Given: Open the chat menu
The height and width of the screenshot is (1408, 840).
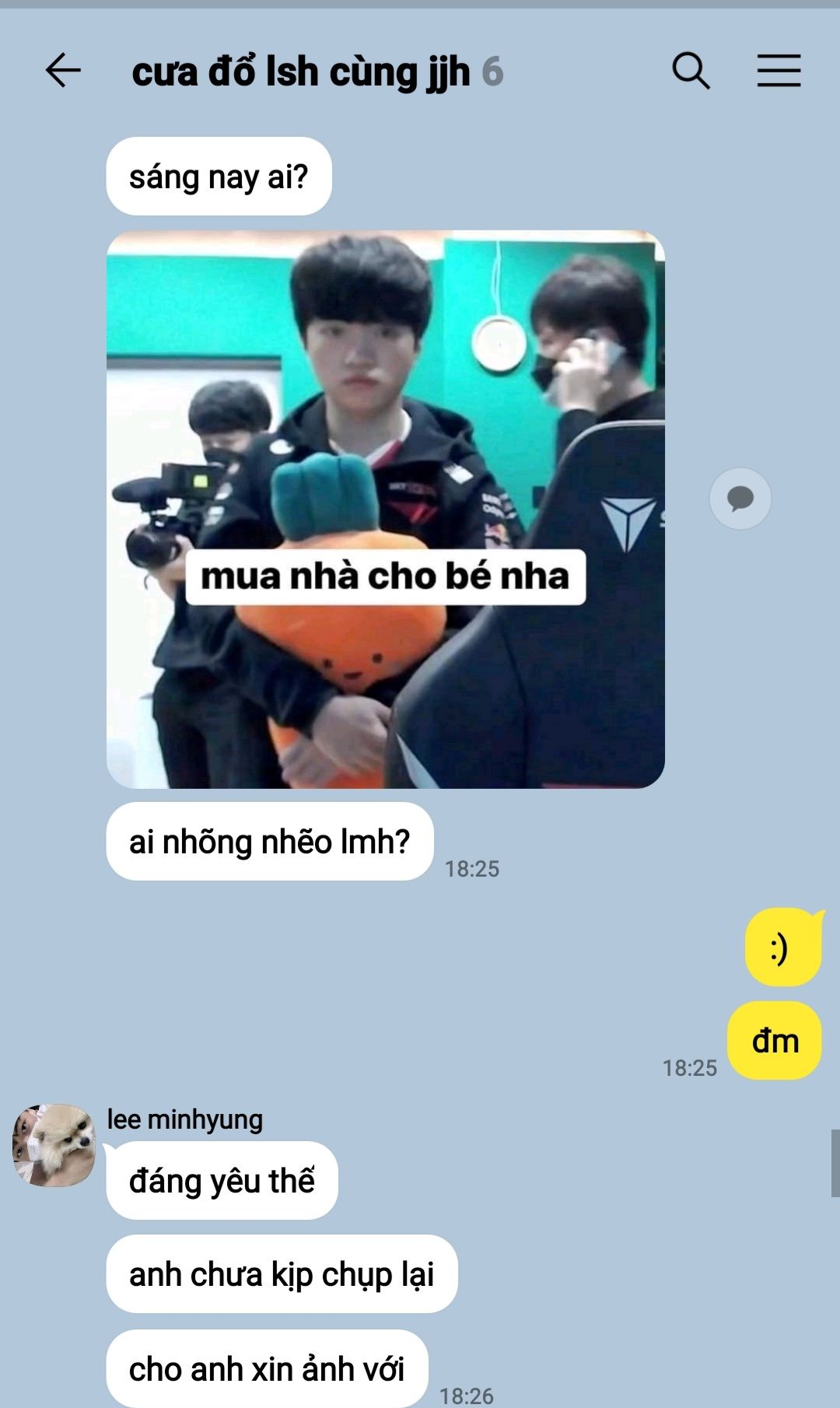Looking at the screenshot, I should (x=779, y=71).
